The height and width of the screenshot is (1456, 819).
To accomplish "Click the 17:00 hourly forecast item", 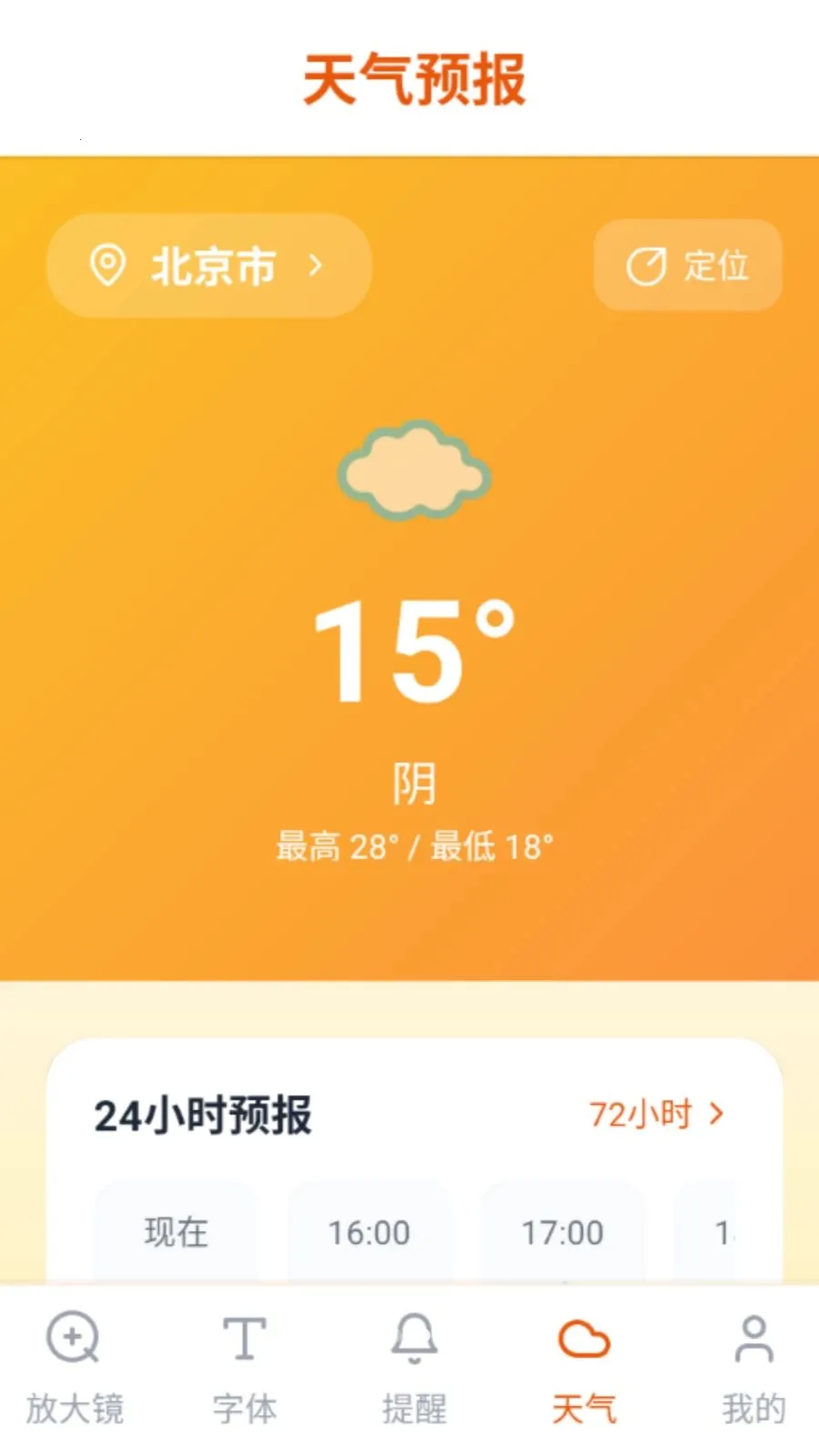I will 562,1234.
